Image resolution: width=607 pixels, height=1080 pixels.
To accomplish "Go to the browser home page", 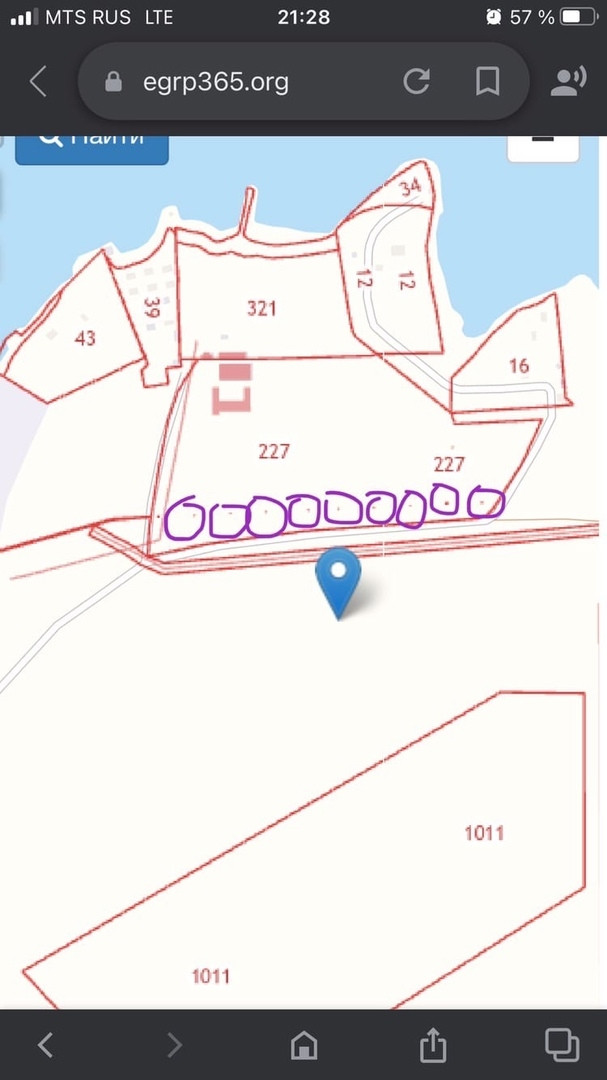I will pos(304,1046).
